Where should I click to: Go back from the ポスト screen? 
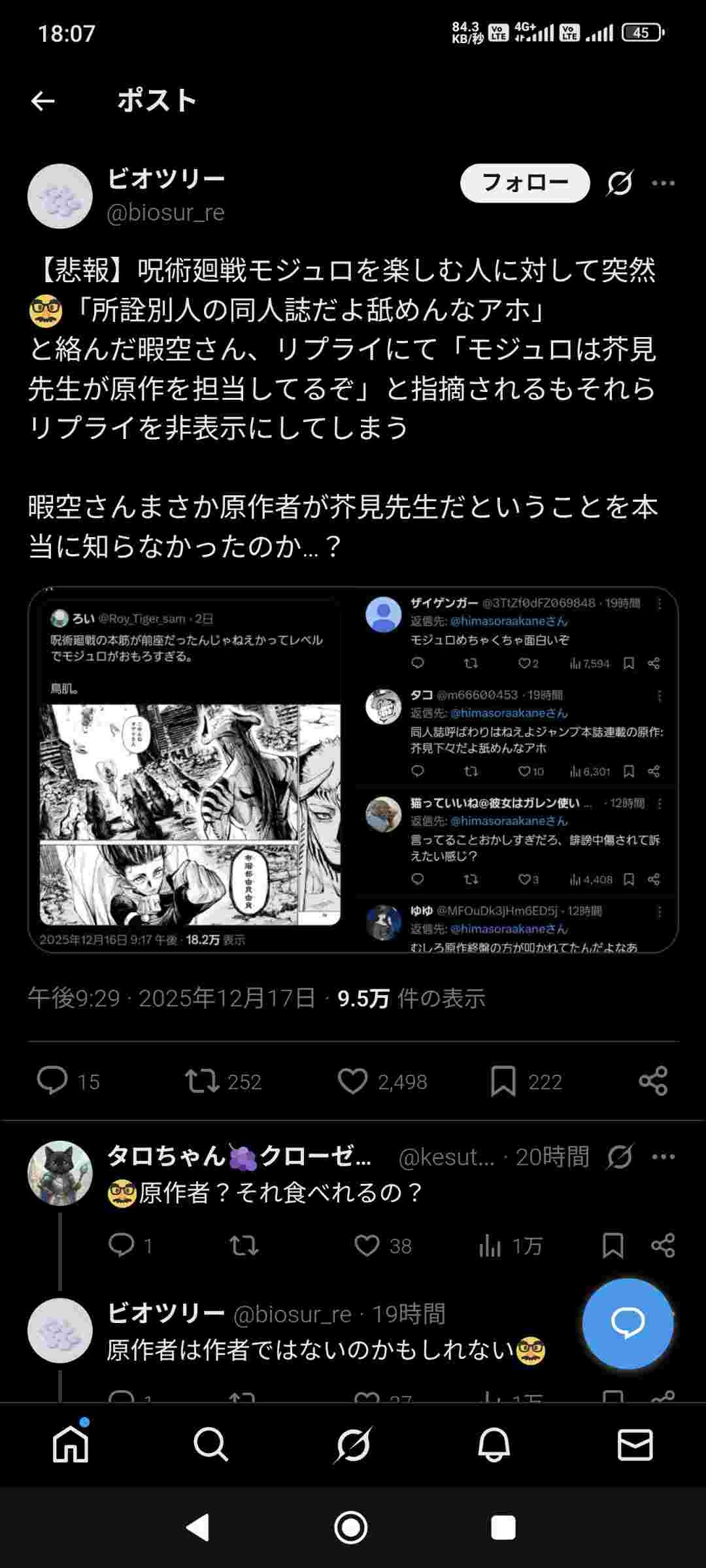(43, 101)
